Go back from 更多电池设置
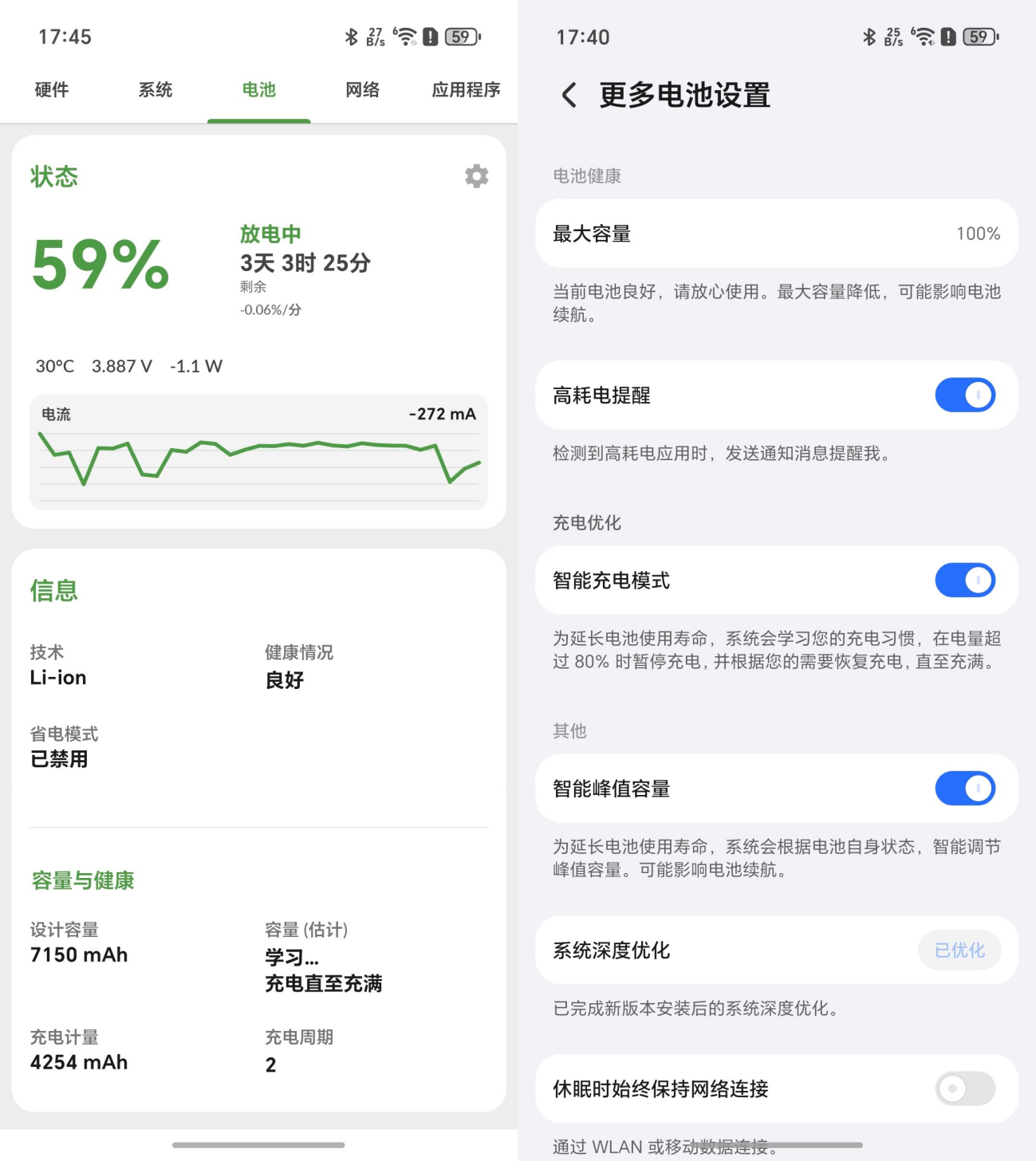 569,96
